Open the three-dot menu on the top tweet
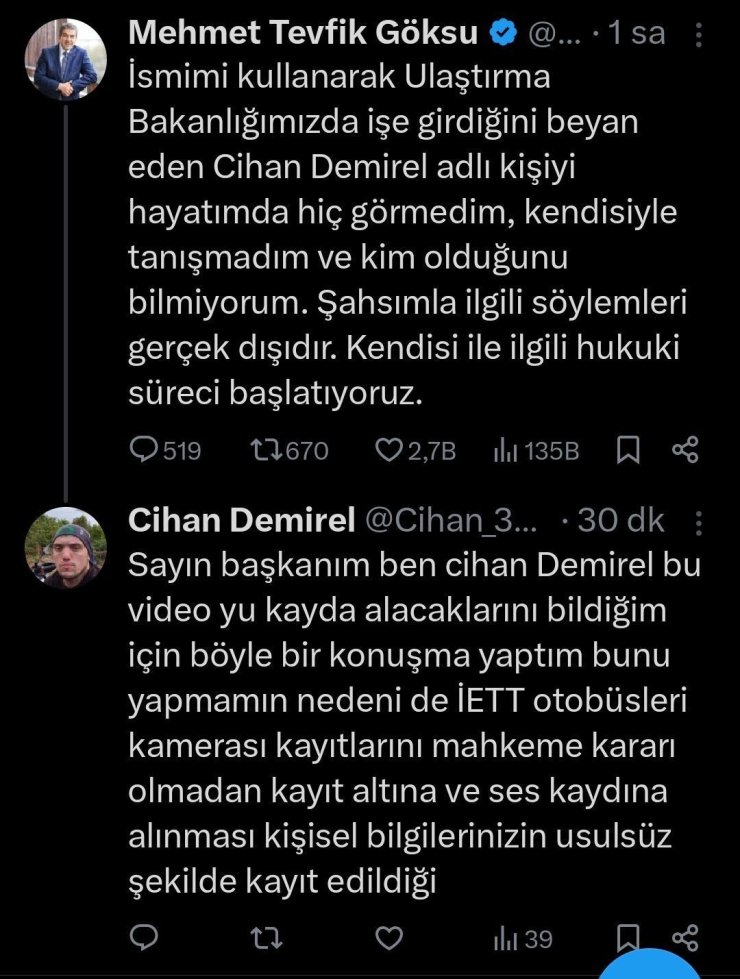 (x=699, y=31)
